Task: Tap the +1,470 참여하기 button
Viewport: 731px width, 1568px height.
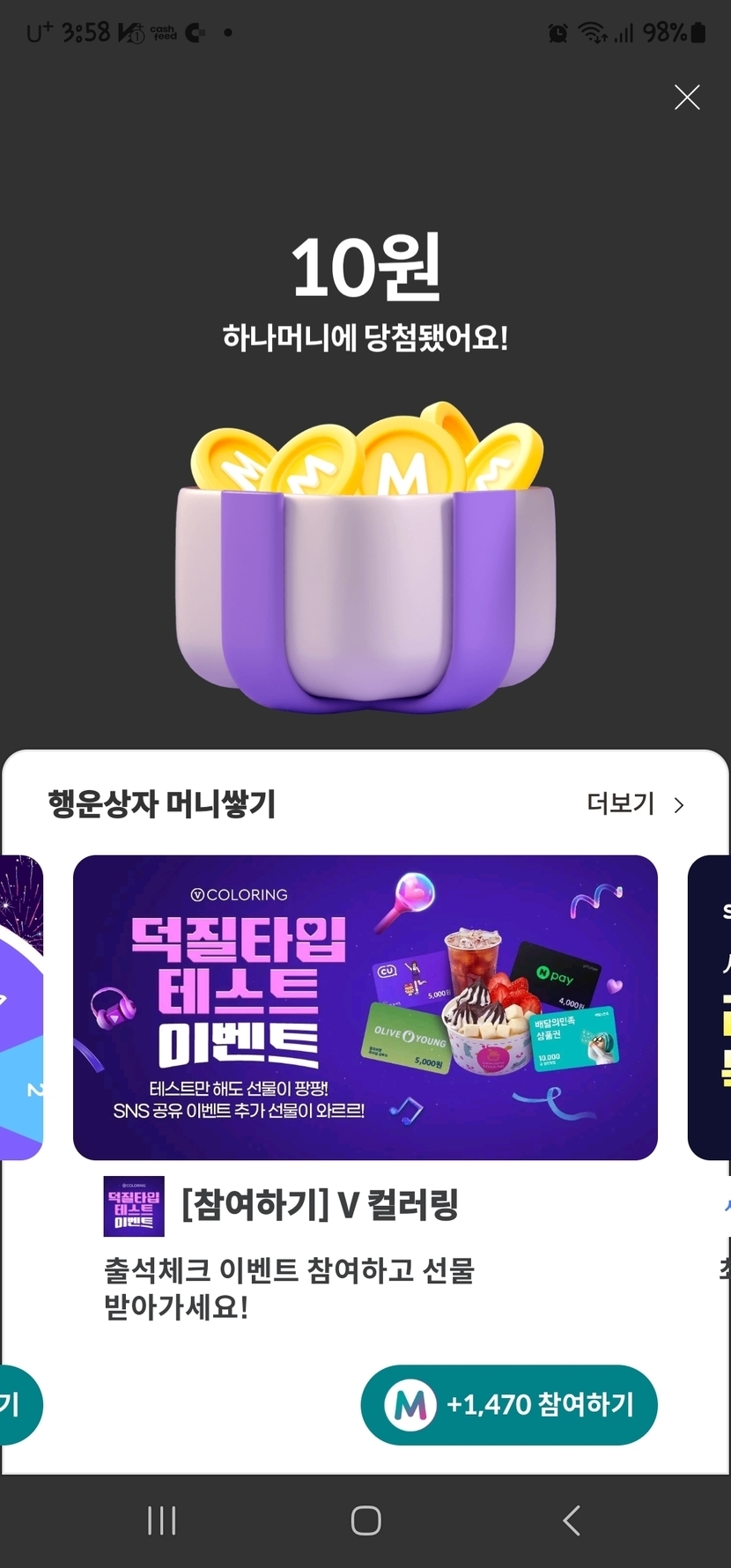Action: (x=509, y=1404)
